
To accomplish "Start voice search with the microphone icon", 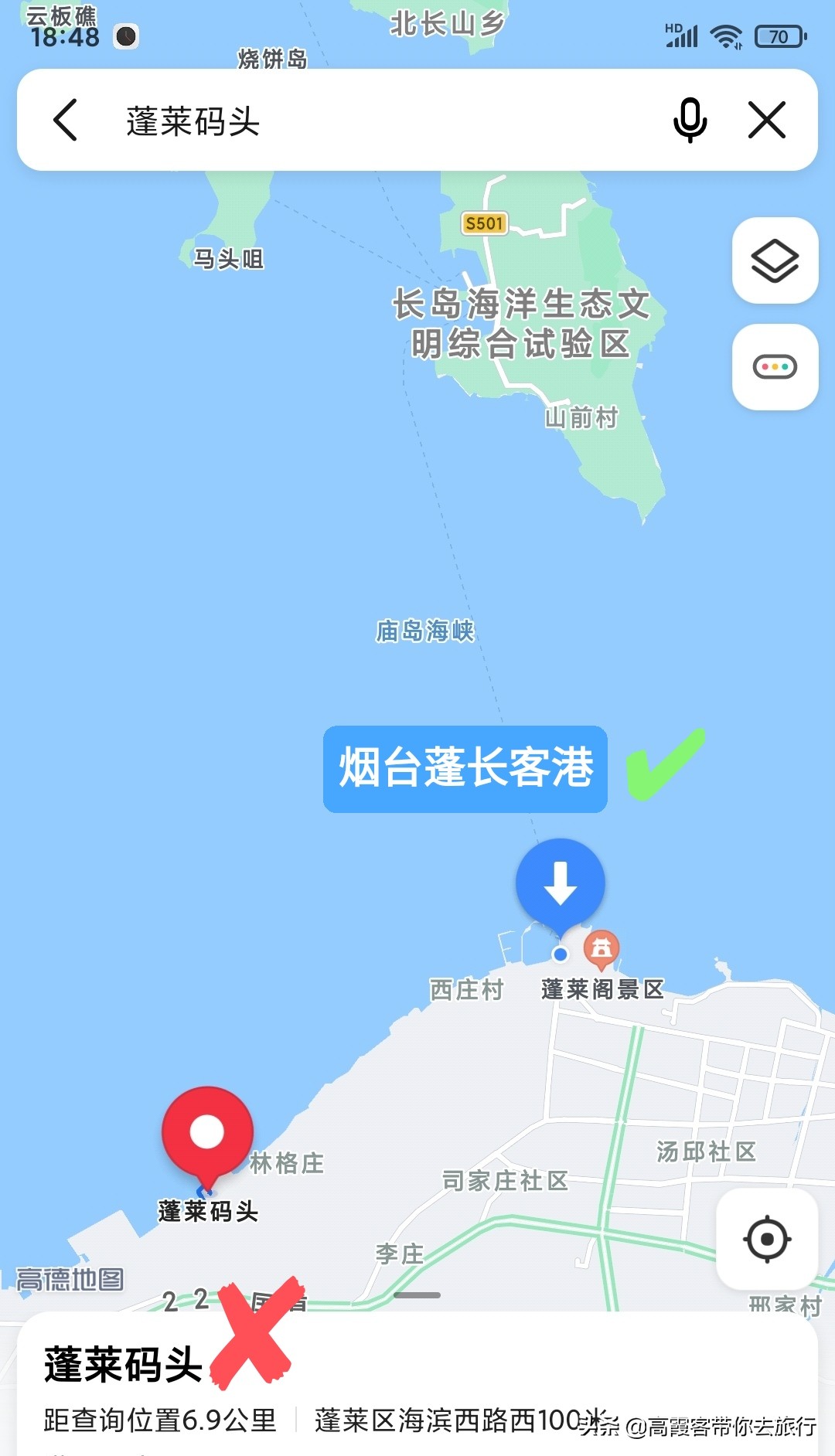I will coord(690,121).
